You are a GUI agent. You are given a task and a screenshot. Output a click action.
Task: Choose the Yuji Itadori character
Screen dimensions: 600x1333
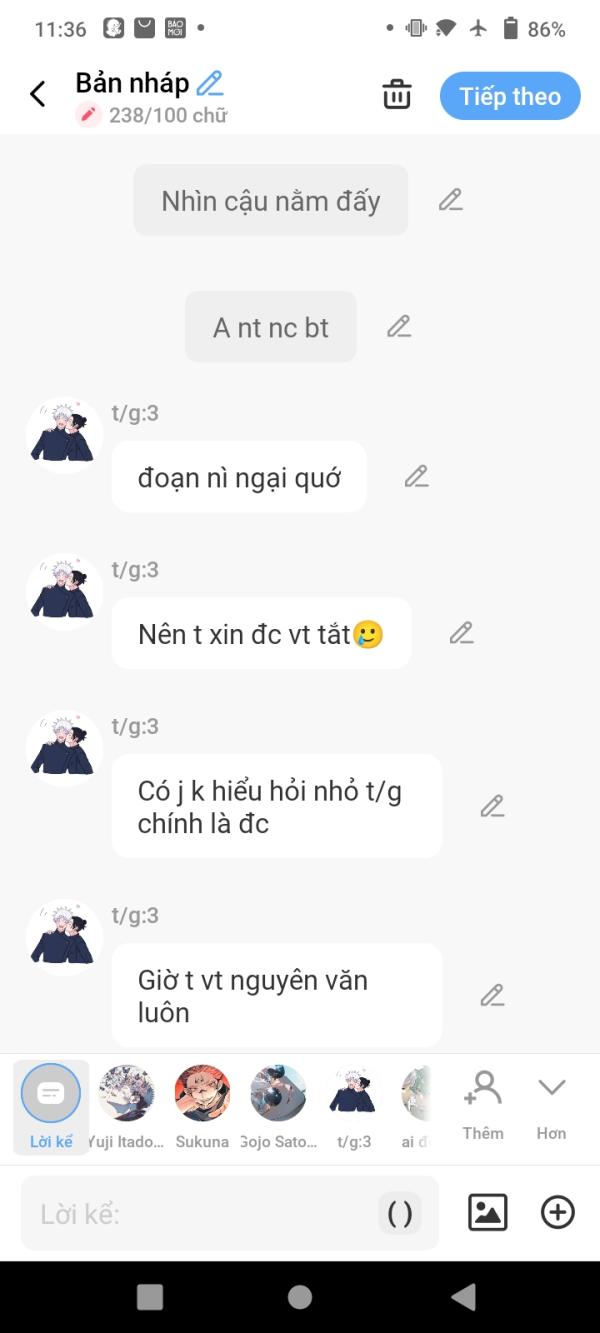coord(126,1107)
